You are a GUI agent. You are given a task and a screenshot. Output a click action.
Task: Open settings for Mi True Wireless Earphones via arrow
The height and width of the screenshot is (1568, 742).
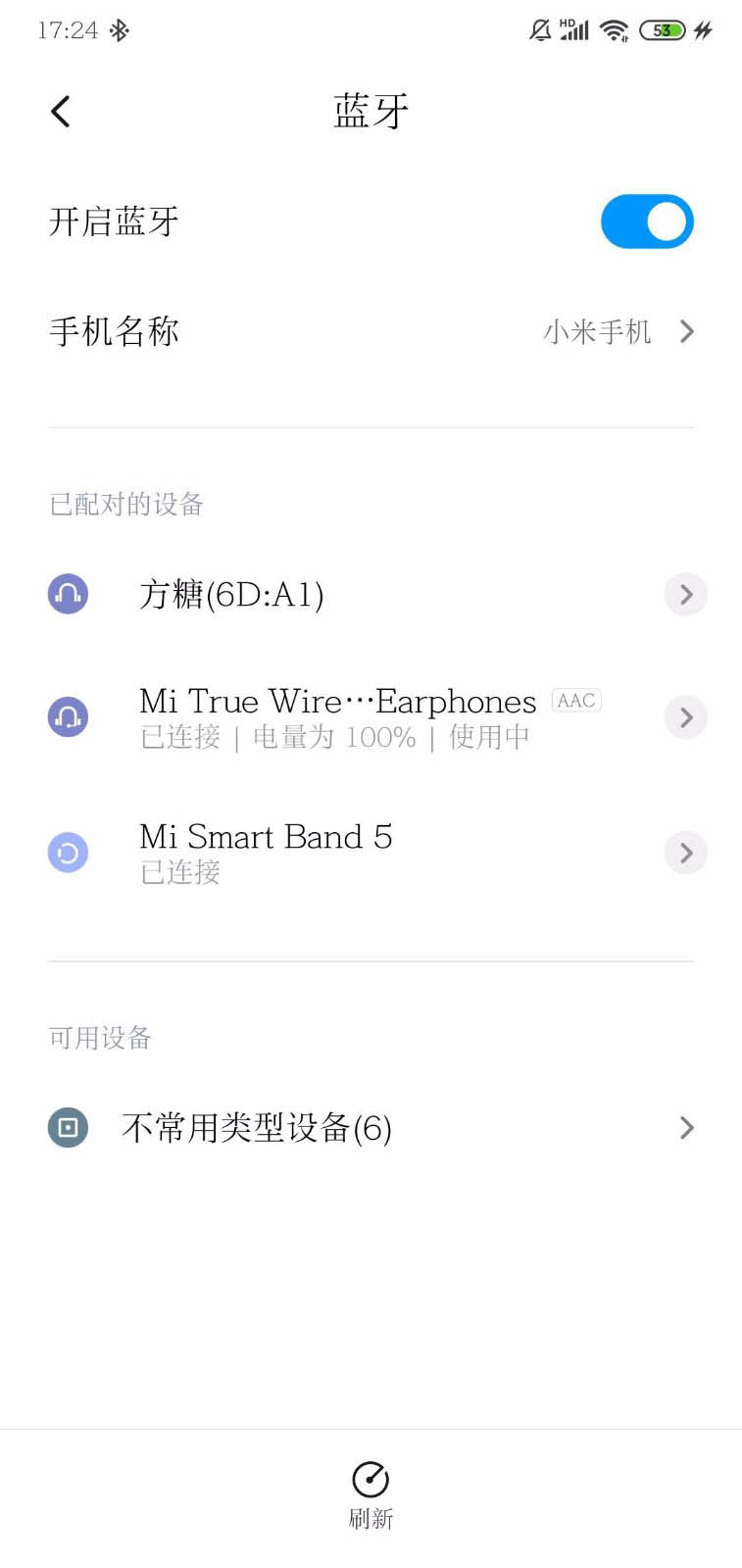(685, 716)
